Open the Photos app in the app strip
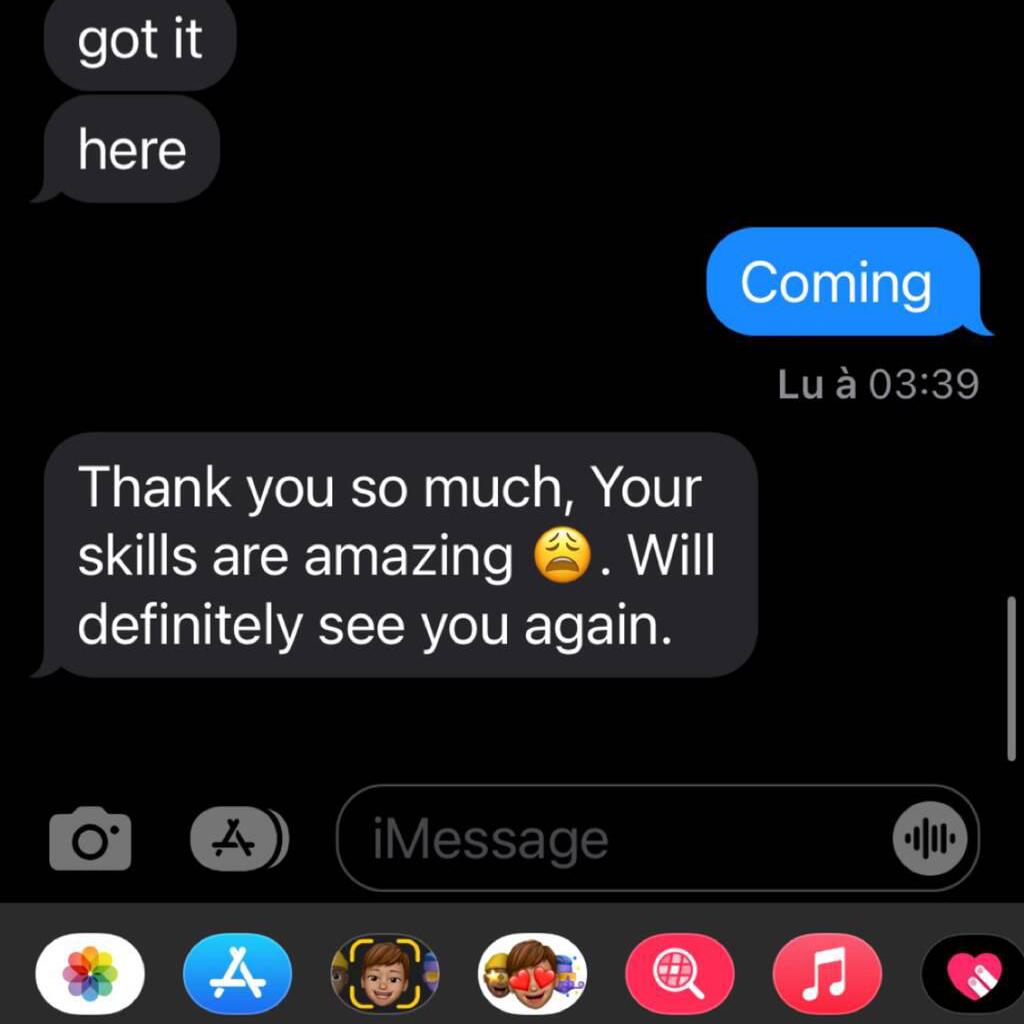The image size is (1024, 1024). [90, 974]
